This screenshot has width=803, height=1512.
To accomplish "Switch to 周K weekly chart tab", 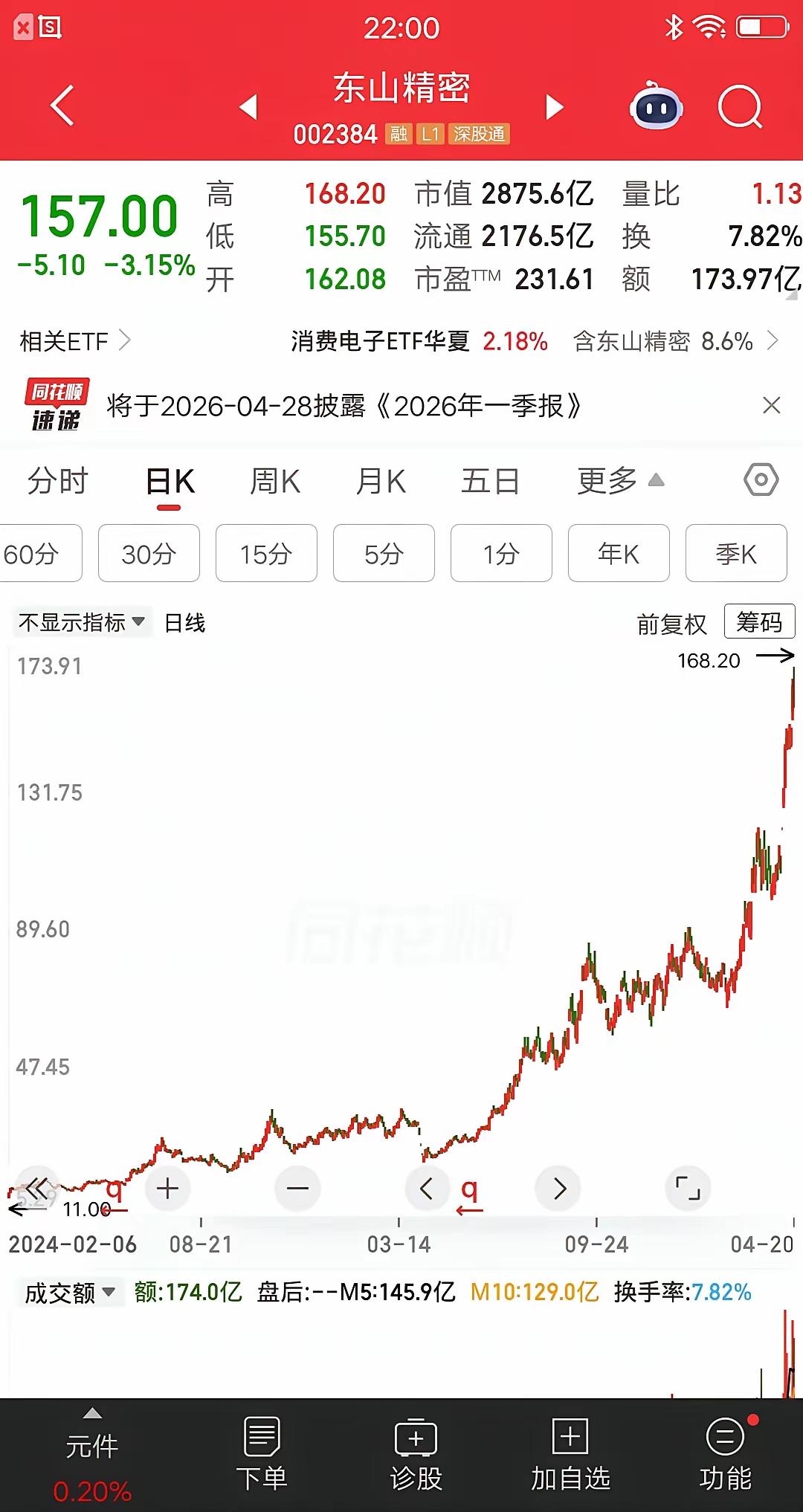I will click(x=274, y=480).
